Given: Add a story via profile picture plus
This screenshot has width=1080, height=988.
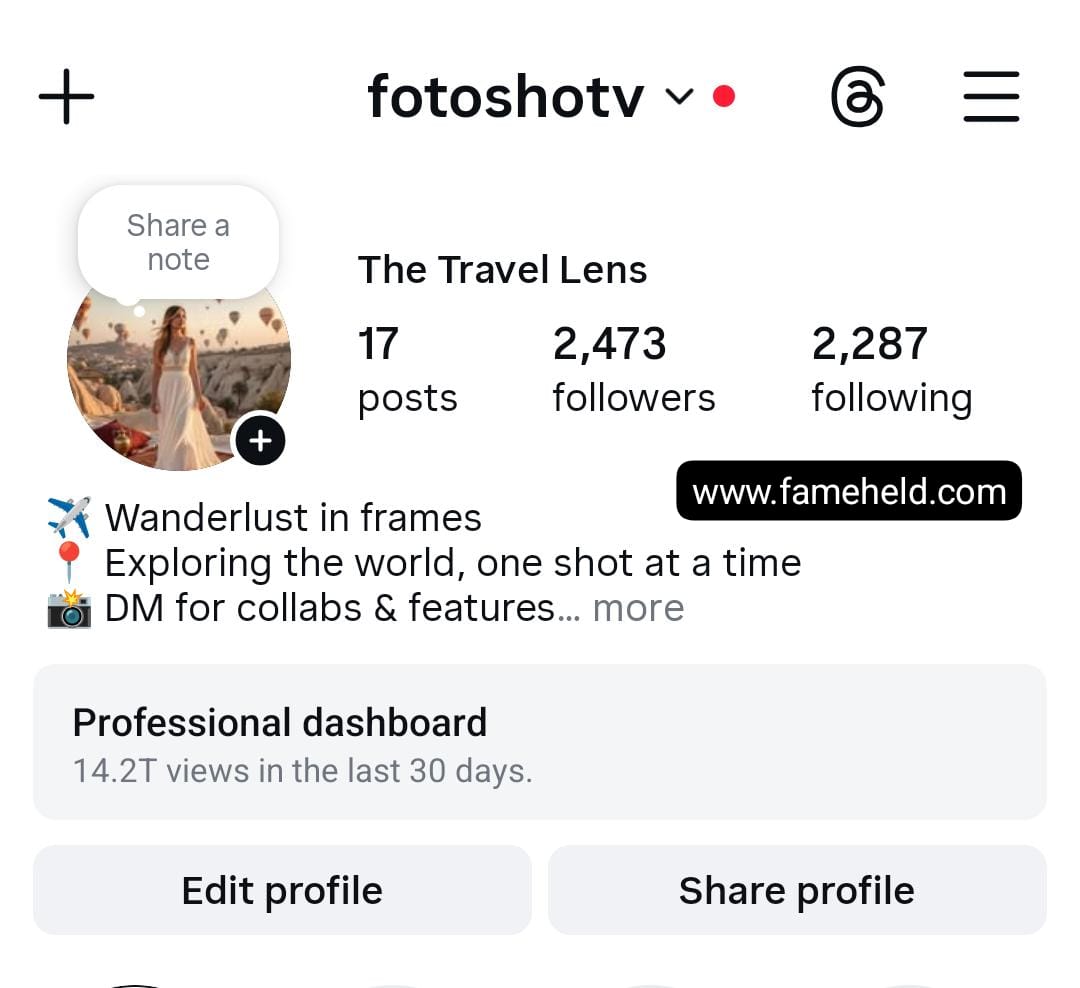Looking at the screenshot, I should (x=260, y=440).
